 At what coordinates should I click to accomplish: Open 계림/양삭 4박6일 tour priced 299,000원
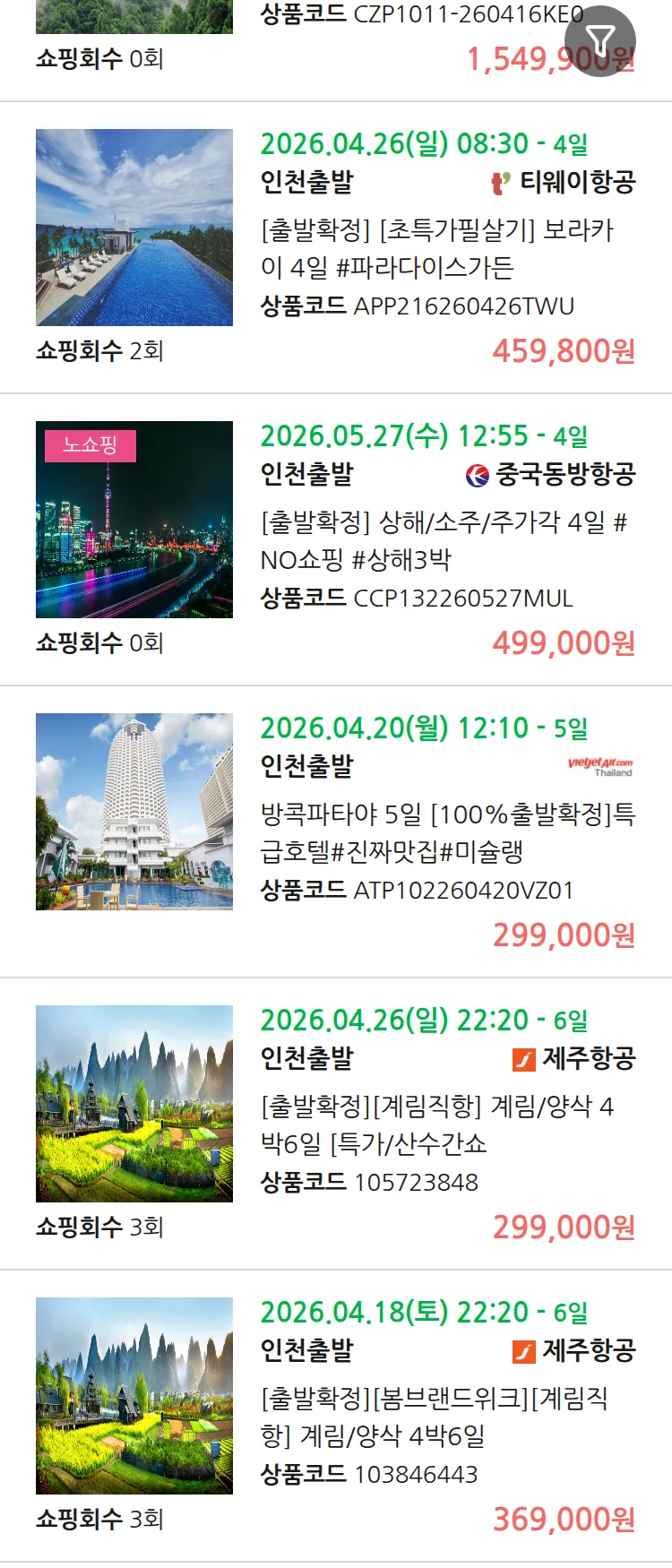[x=436, y=1125]
